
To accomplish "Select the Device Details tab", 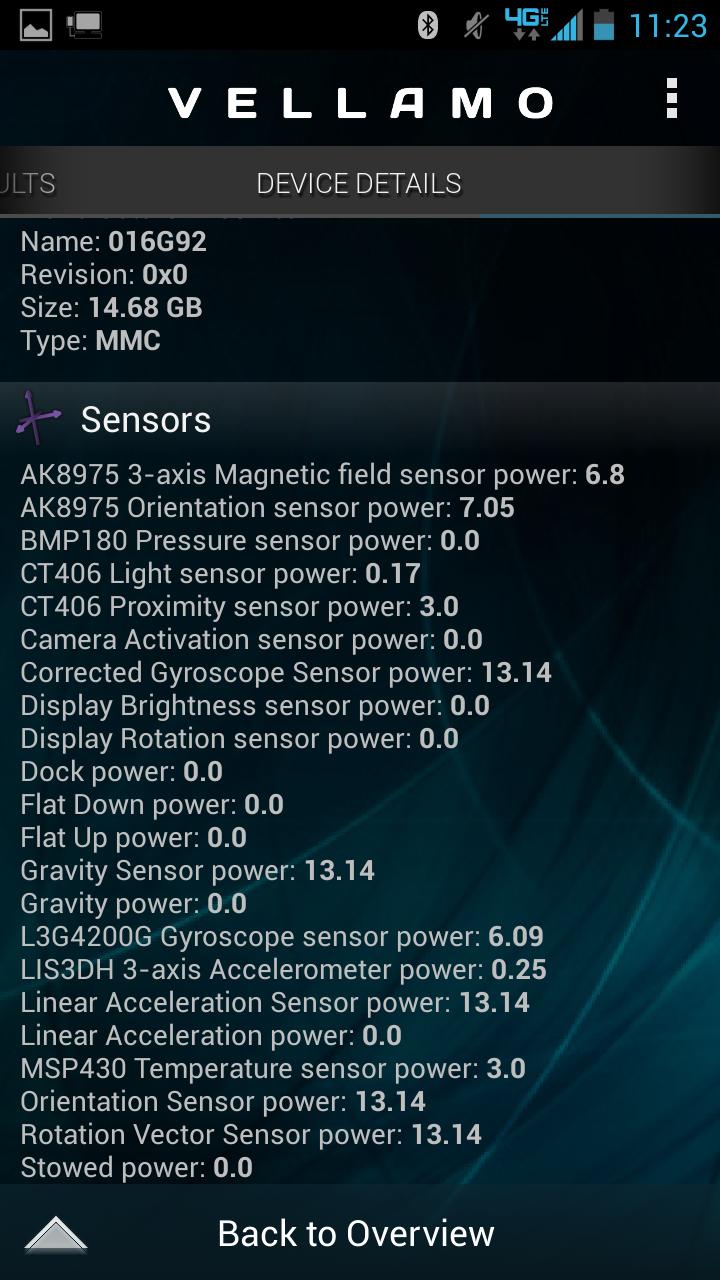I will [x=359, y=184].
